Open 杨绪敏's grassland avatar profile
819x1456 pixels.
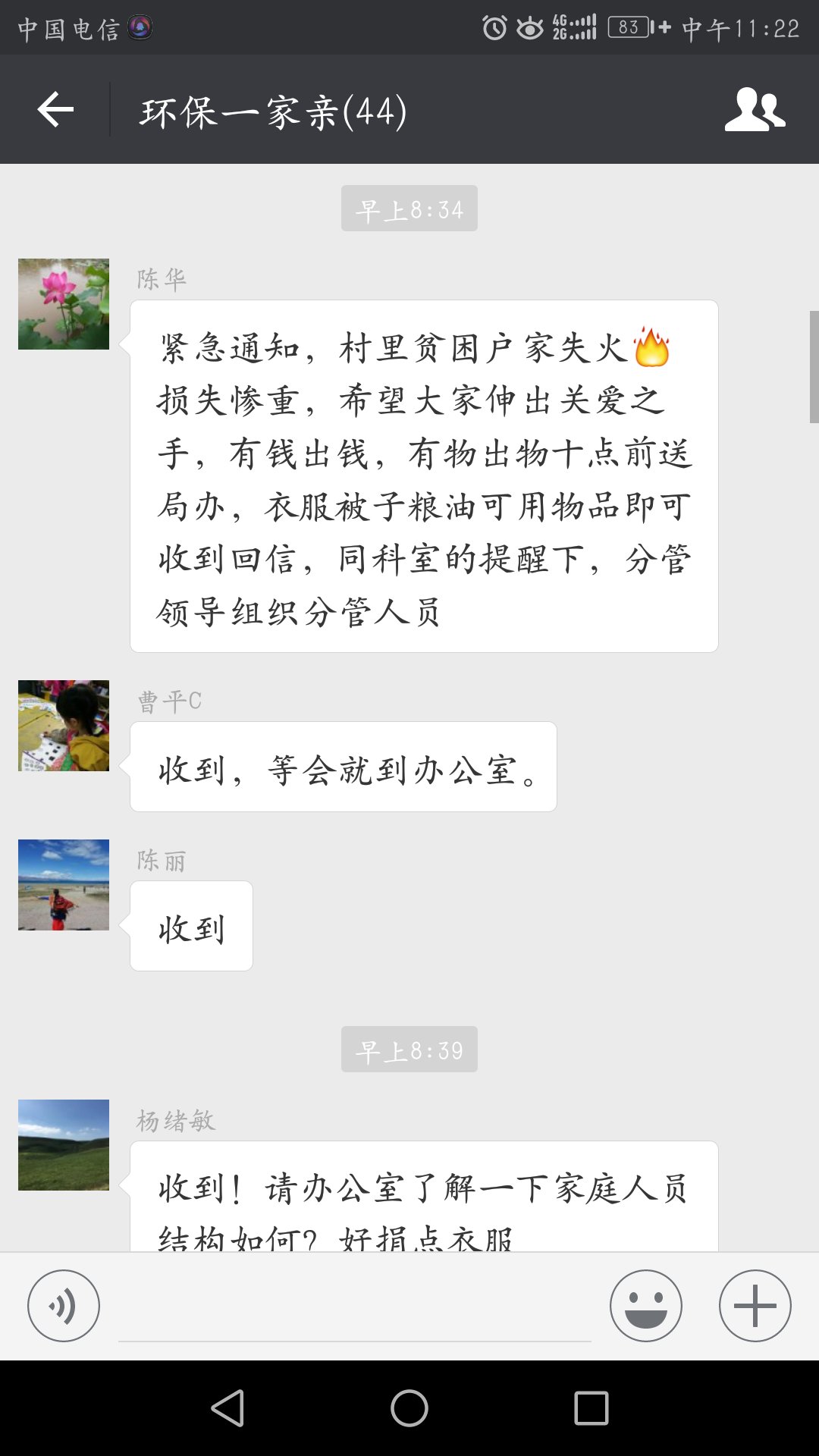(x=64, y=1145)
